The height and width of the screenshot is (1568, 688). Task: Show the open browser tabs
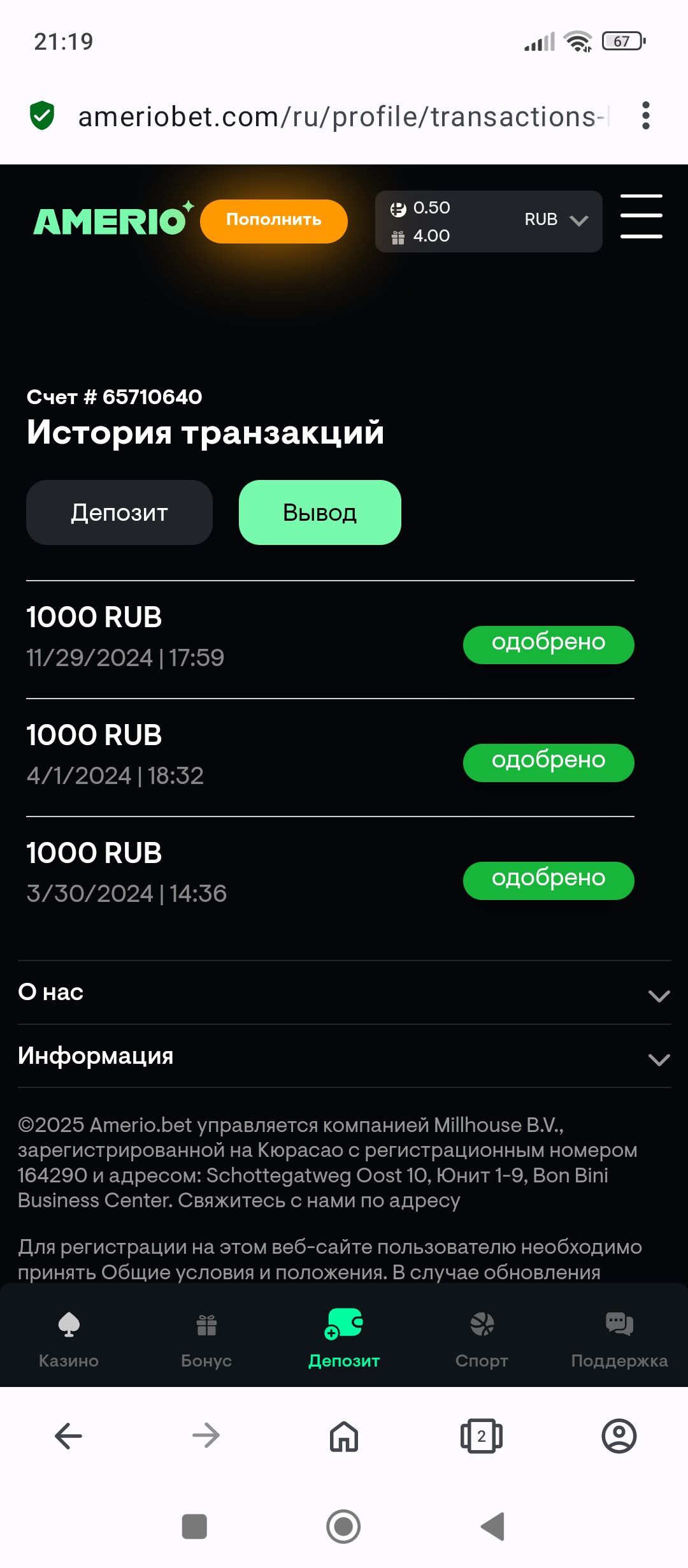click(482, 1436)
